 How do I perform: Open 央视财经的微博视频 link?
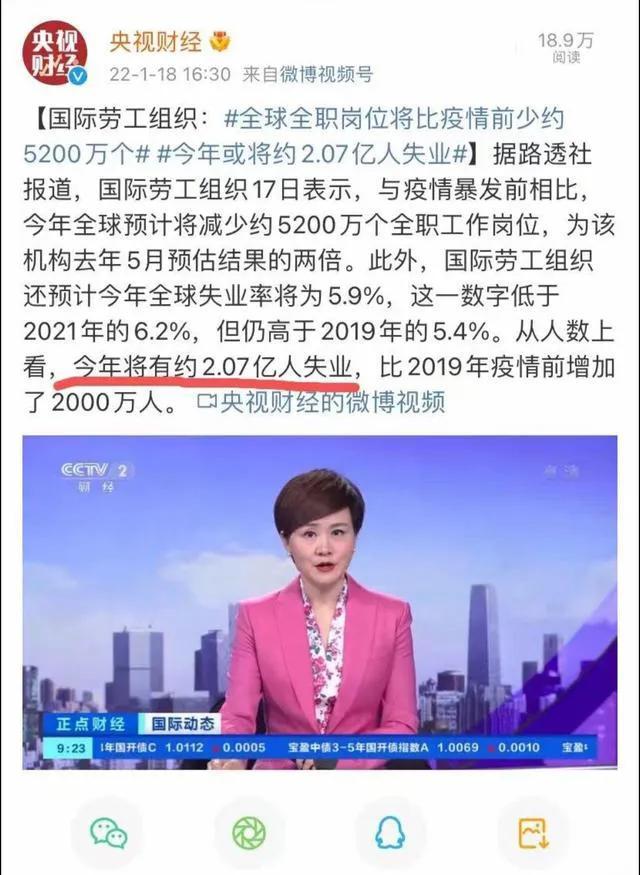(320, 402)
